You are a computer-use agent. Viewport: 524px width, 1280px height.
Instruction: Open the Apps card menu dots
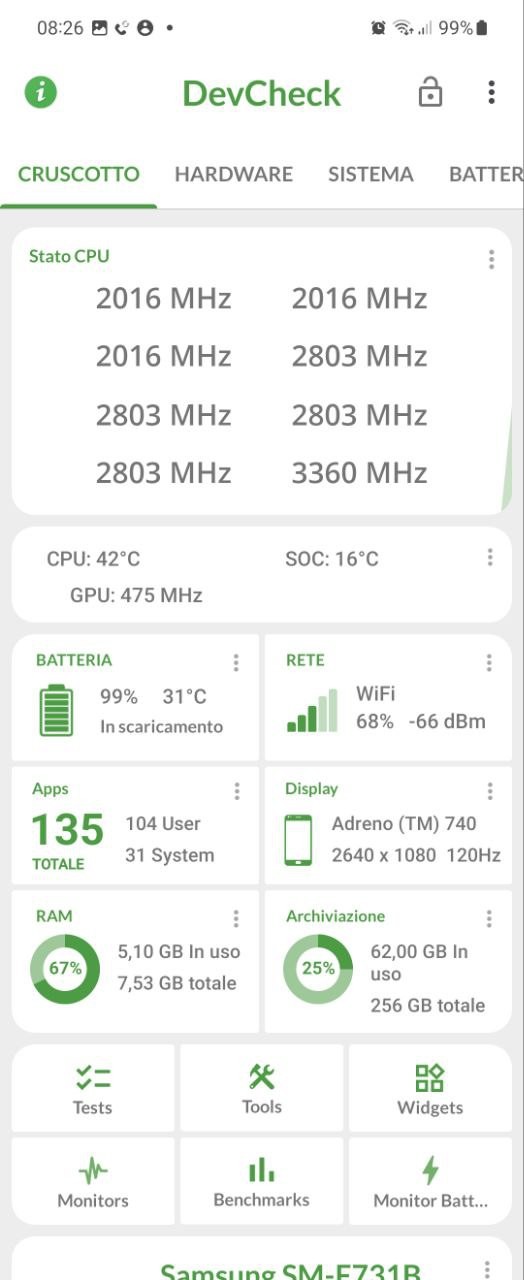[x=237, y=791]
